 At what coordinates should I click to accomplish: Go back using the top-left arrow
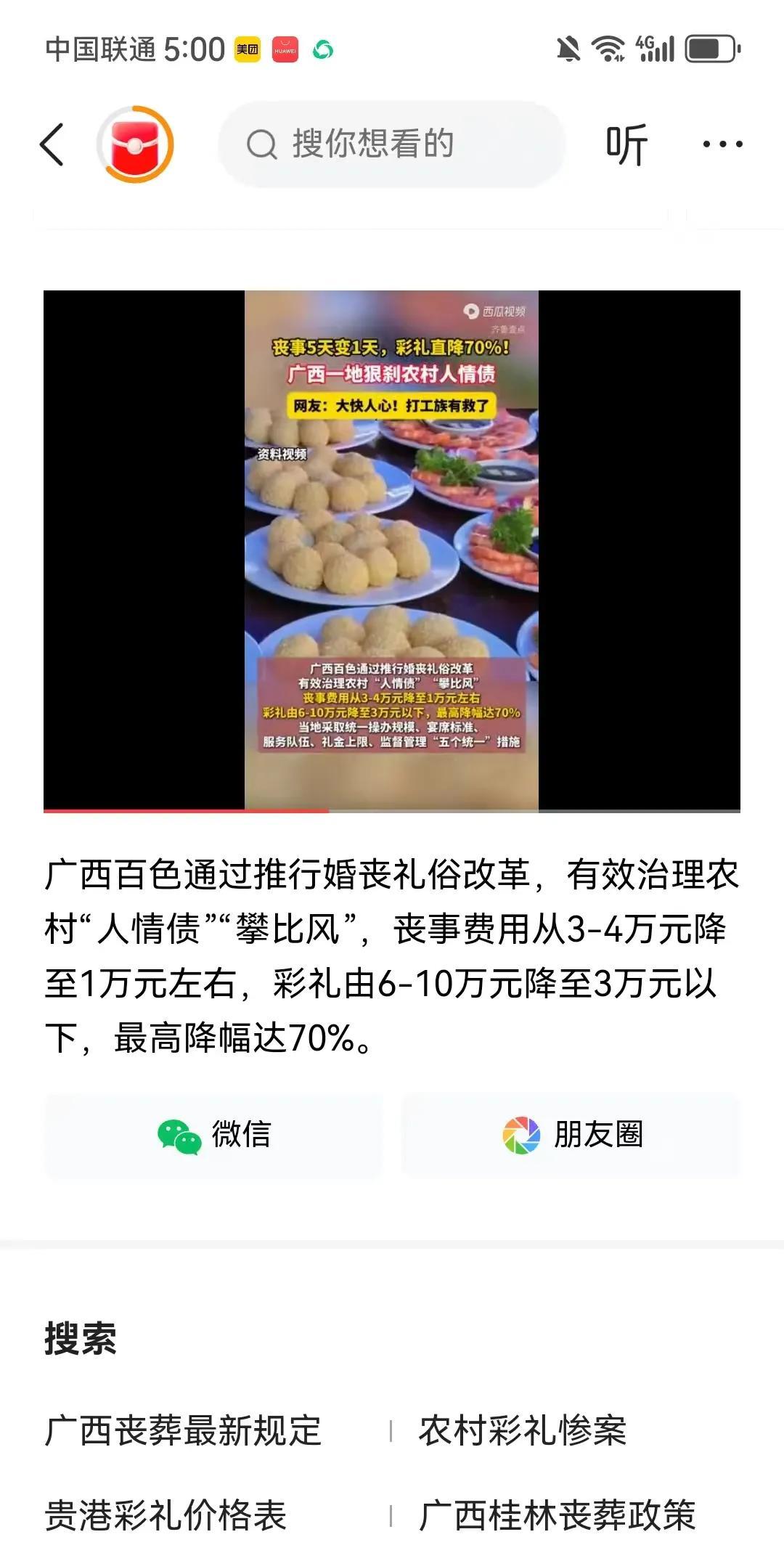point(52,144)
